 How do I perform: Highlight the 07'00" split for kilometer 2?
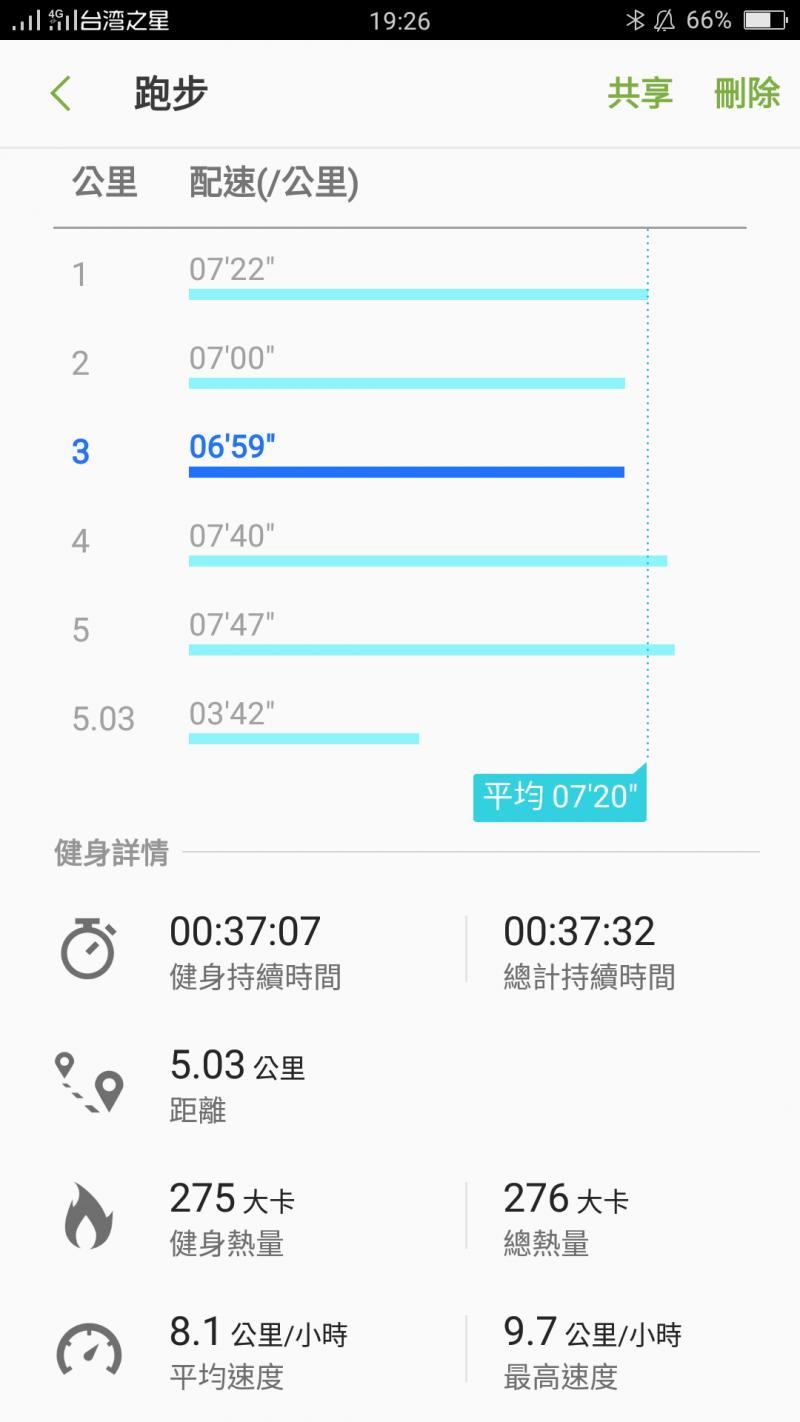[400, 364]
